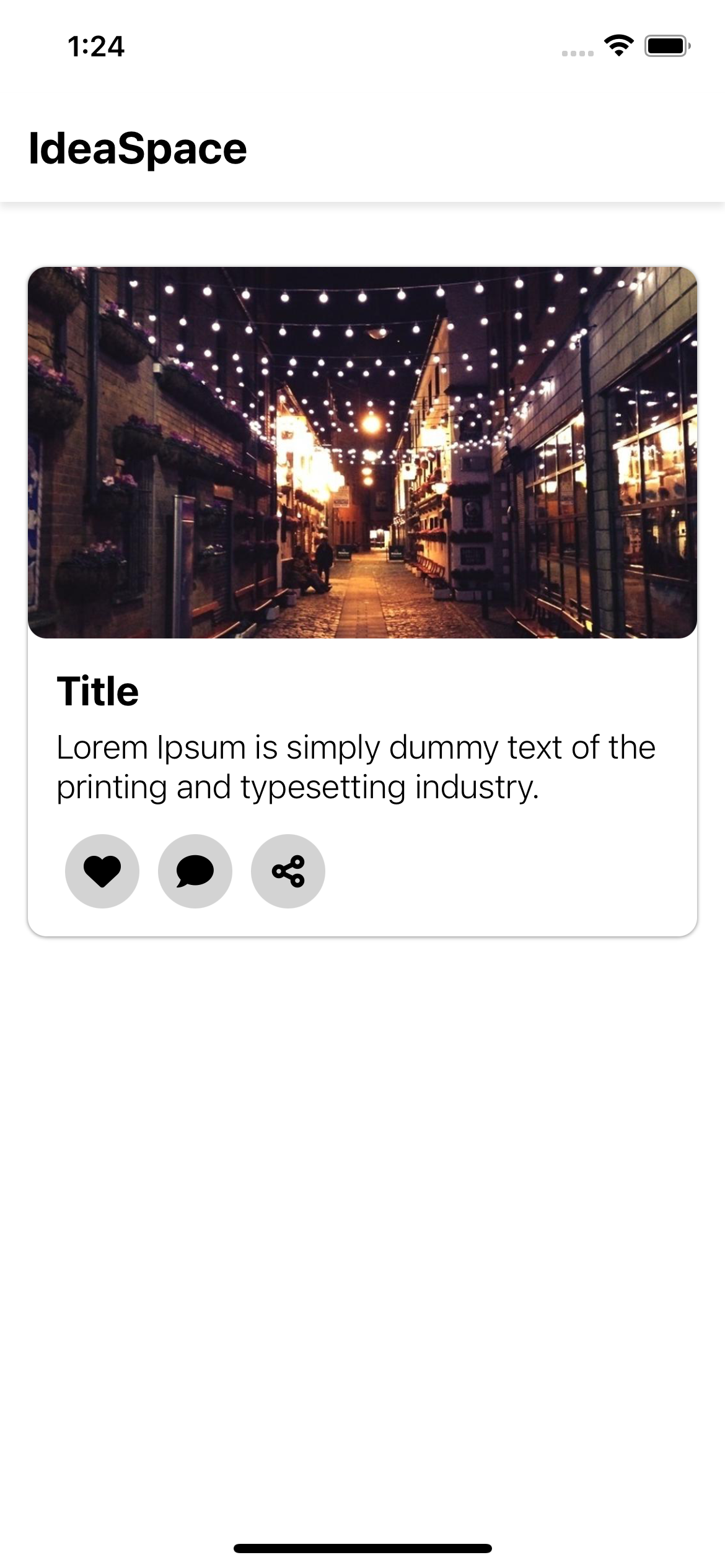This screenshot has height=1568, width=725.
Task: Open the card with the alley photo
Action: coord(362,452)
